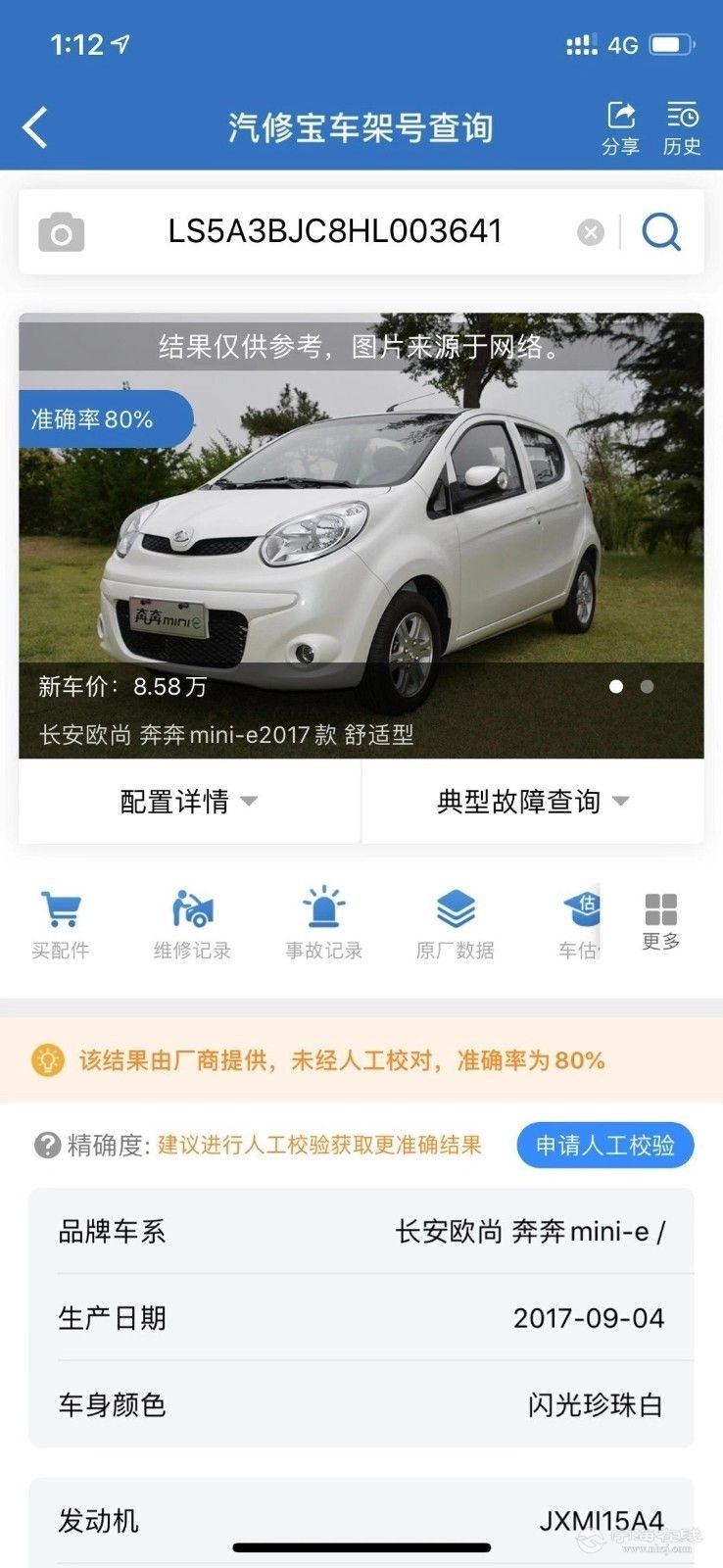Open camera to scan the VIN
This screenshot has height=1568, width=723.
click(61, 233)
